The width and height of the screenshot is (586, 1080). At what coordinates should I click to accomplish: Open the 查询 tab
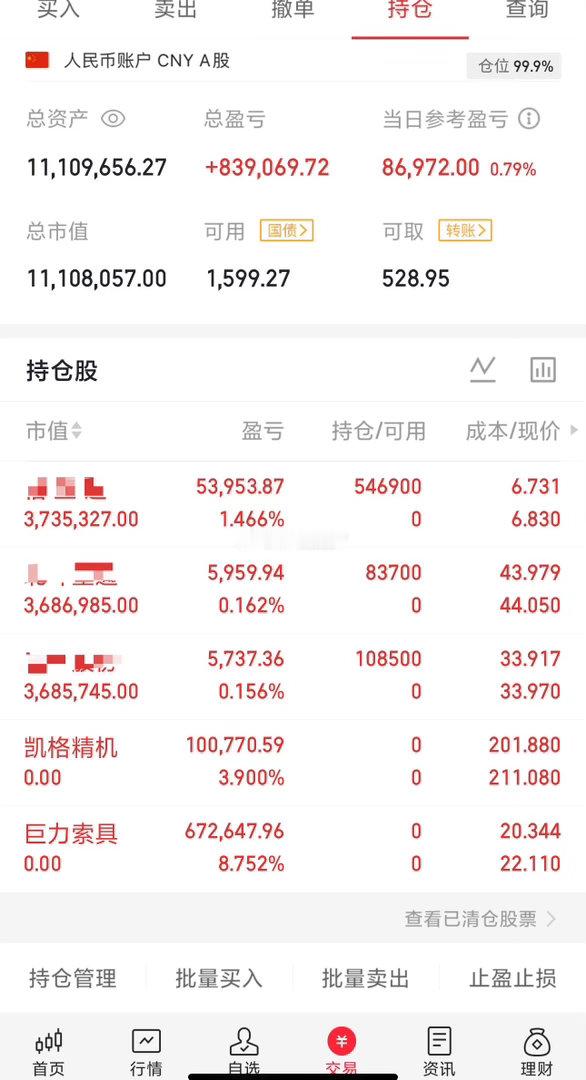[527, 10]
